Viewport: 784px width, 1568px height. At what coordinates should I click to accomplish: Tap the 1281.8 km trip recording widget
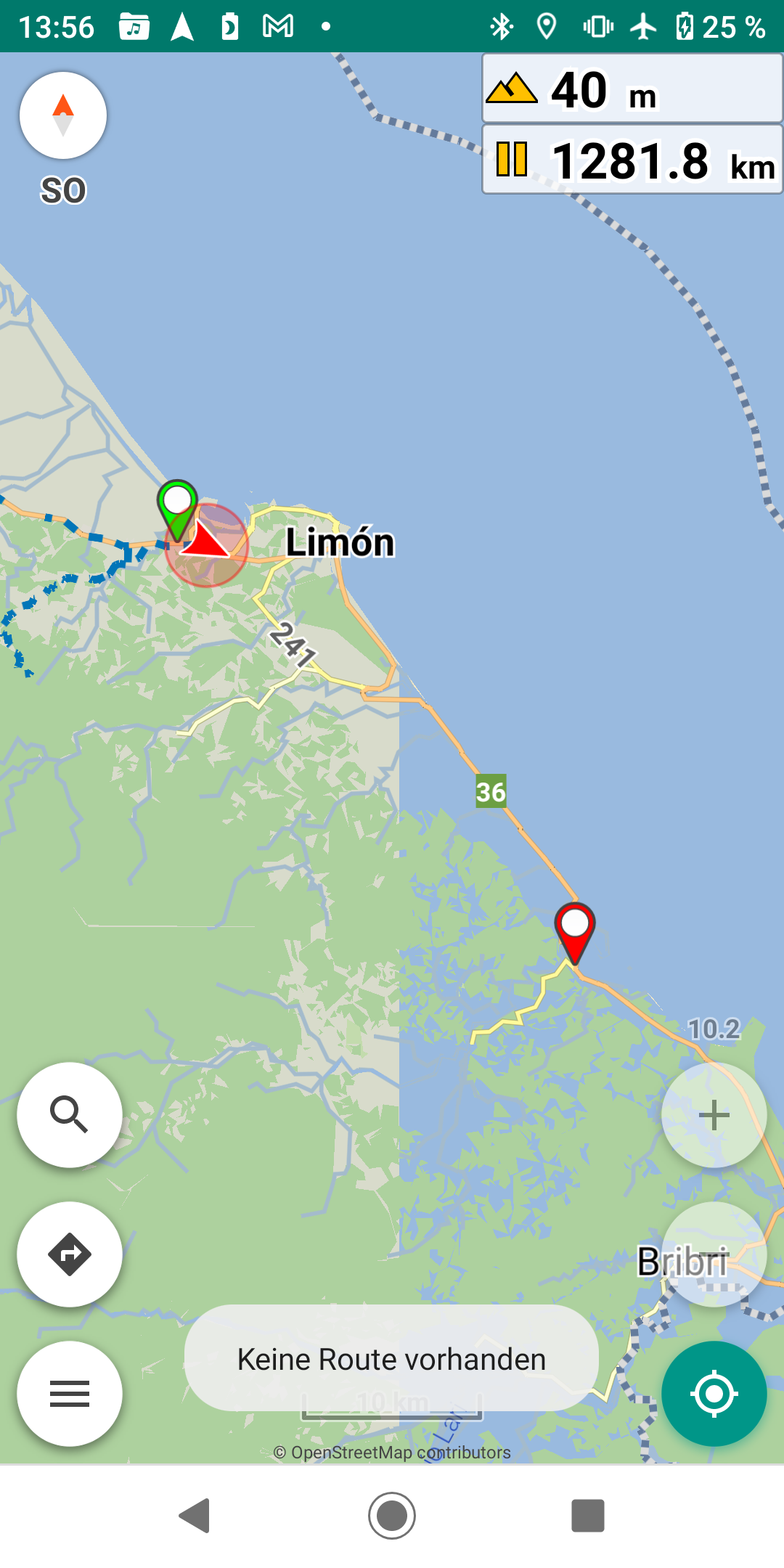click(x=632, y=159)
